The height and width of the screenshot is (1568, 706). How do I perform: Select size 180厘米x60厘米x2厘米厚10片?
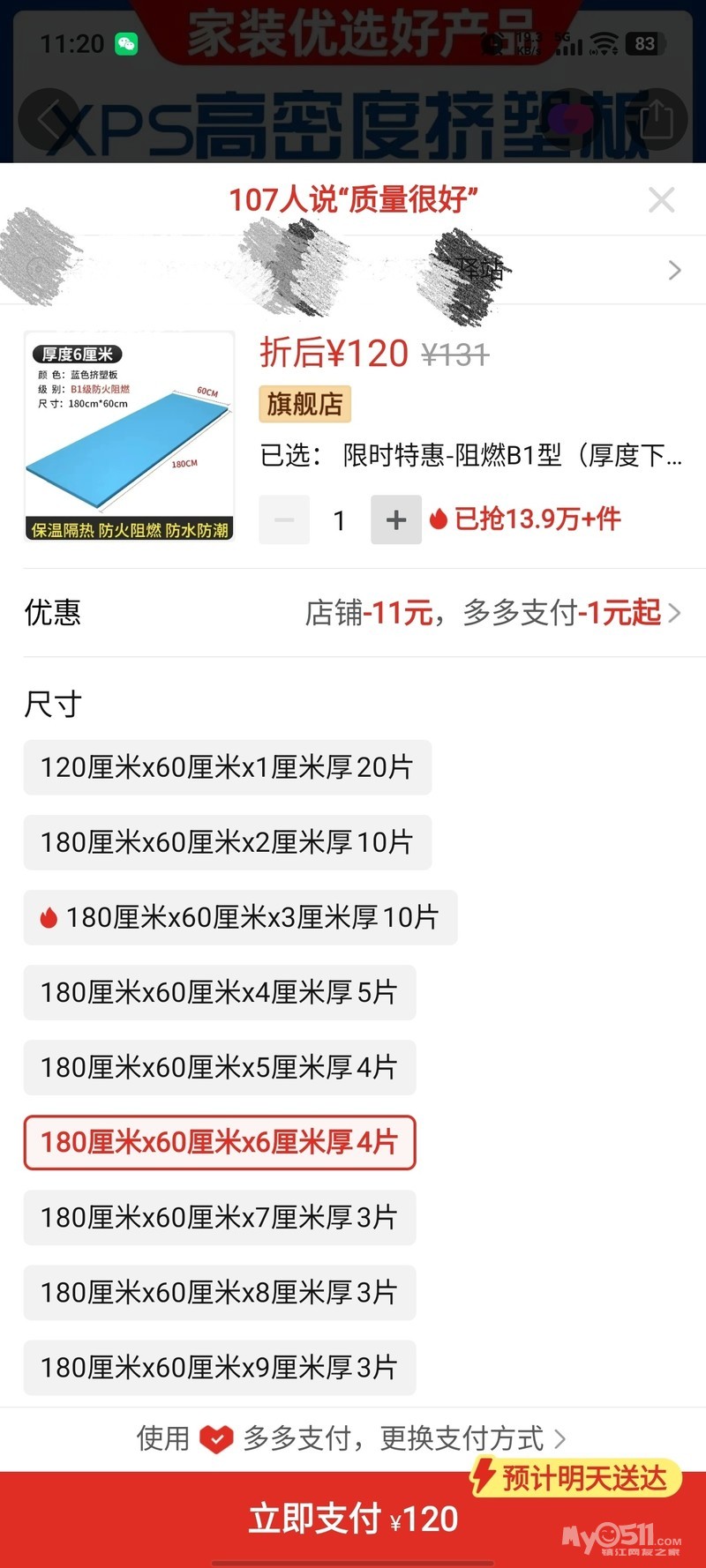click(x=227, y=842)
